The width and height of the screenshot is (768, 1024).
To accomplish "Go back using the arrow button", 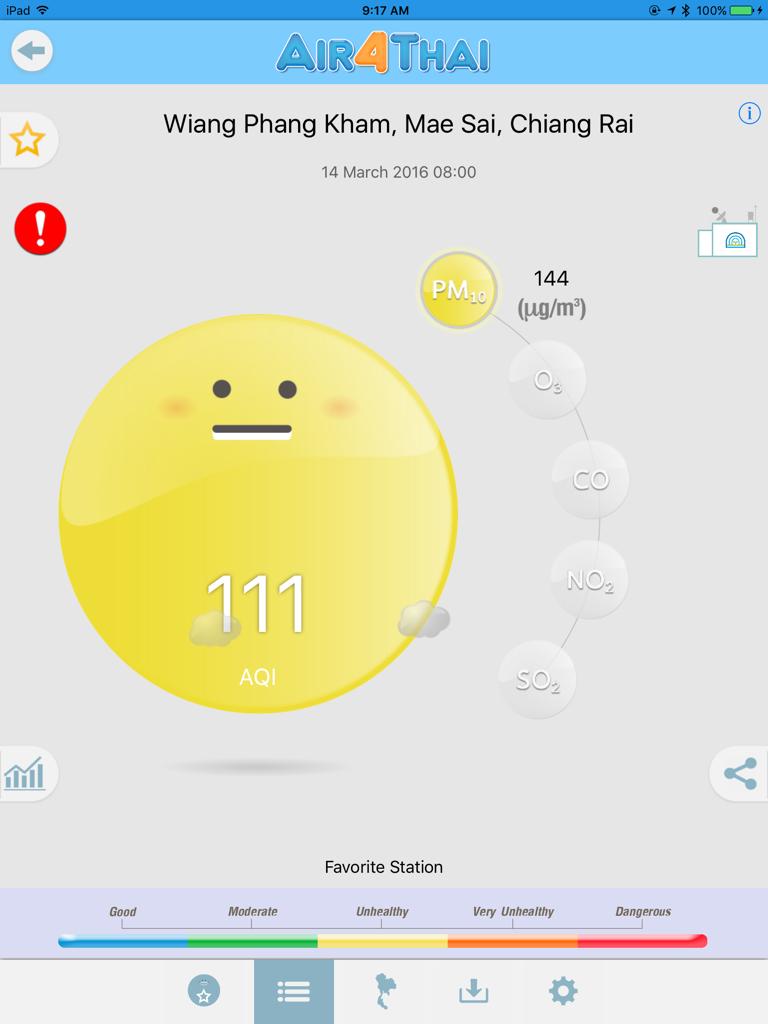I will coord(31,50).
